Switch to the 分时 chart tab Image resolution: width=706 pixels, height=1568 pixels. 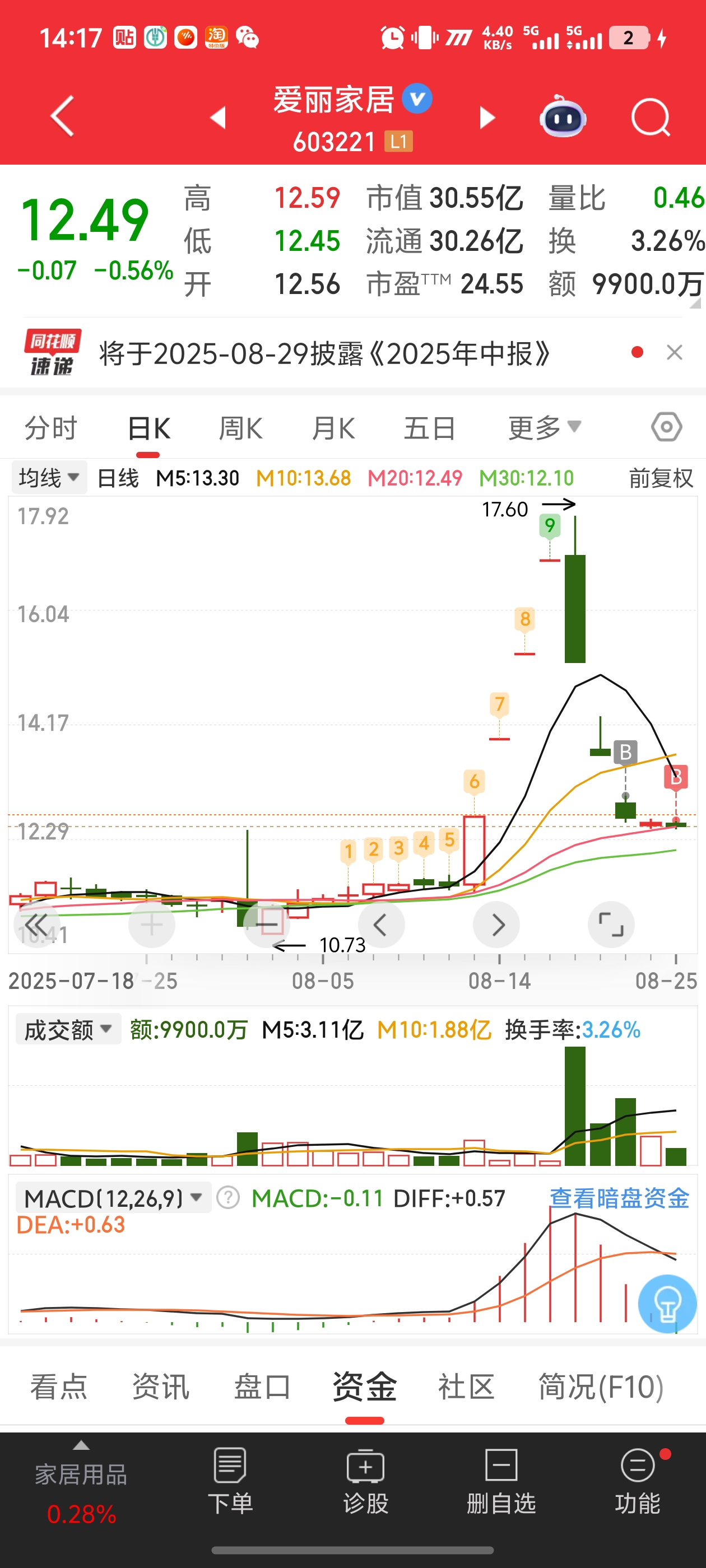point(51,428)
